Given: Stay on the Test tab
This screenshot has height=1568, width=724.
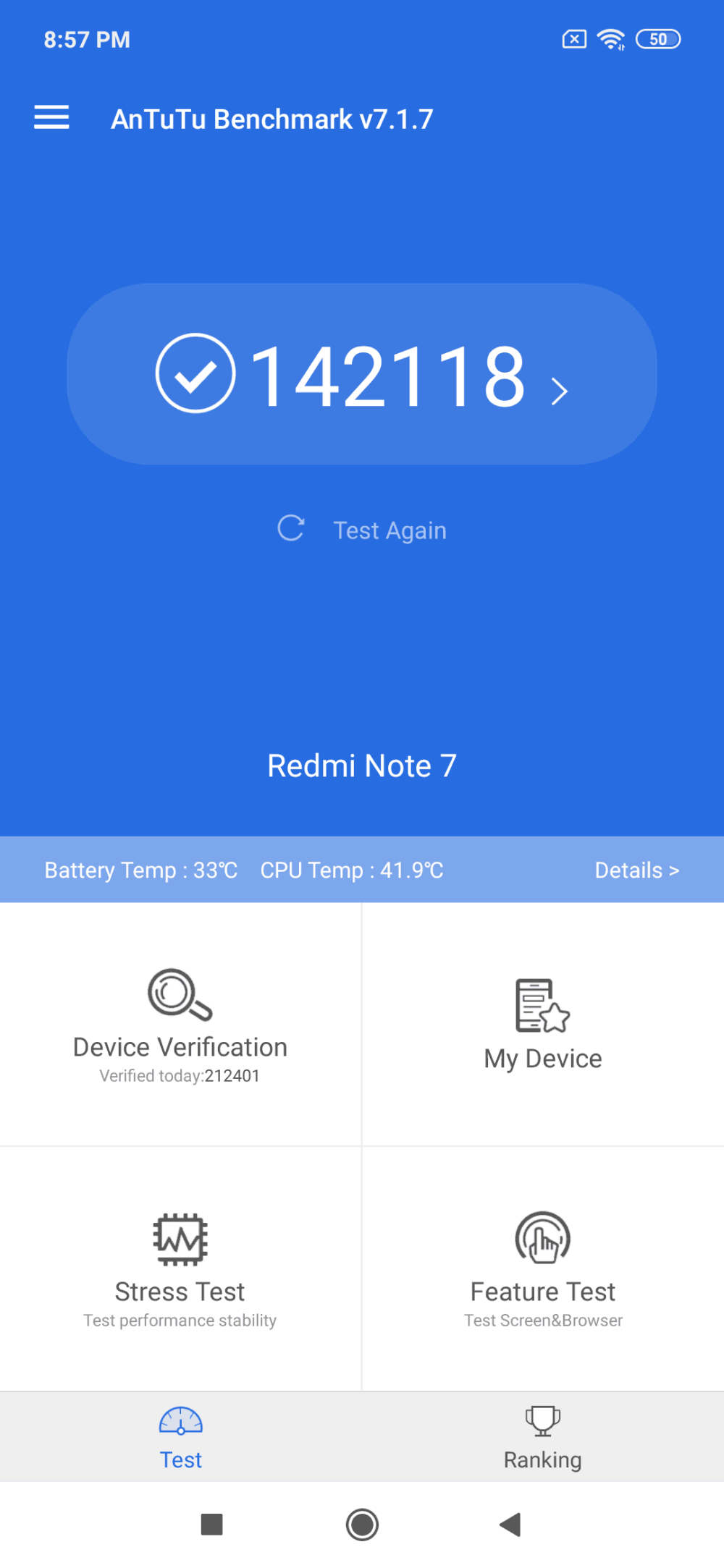Looking at the screenshot, I should point(180,1438).
